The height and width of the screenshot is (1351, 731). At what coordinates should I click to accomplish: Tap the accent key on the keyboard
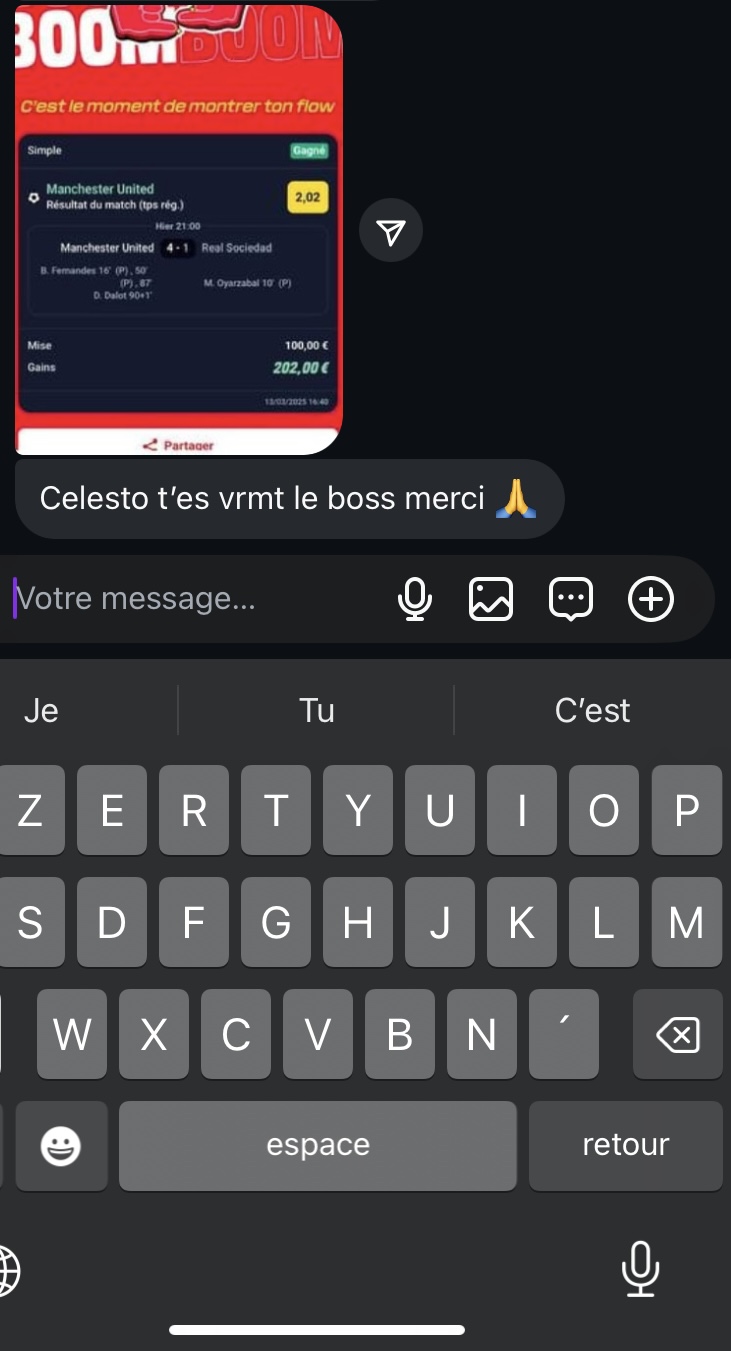tap(563, 1034)
